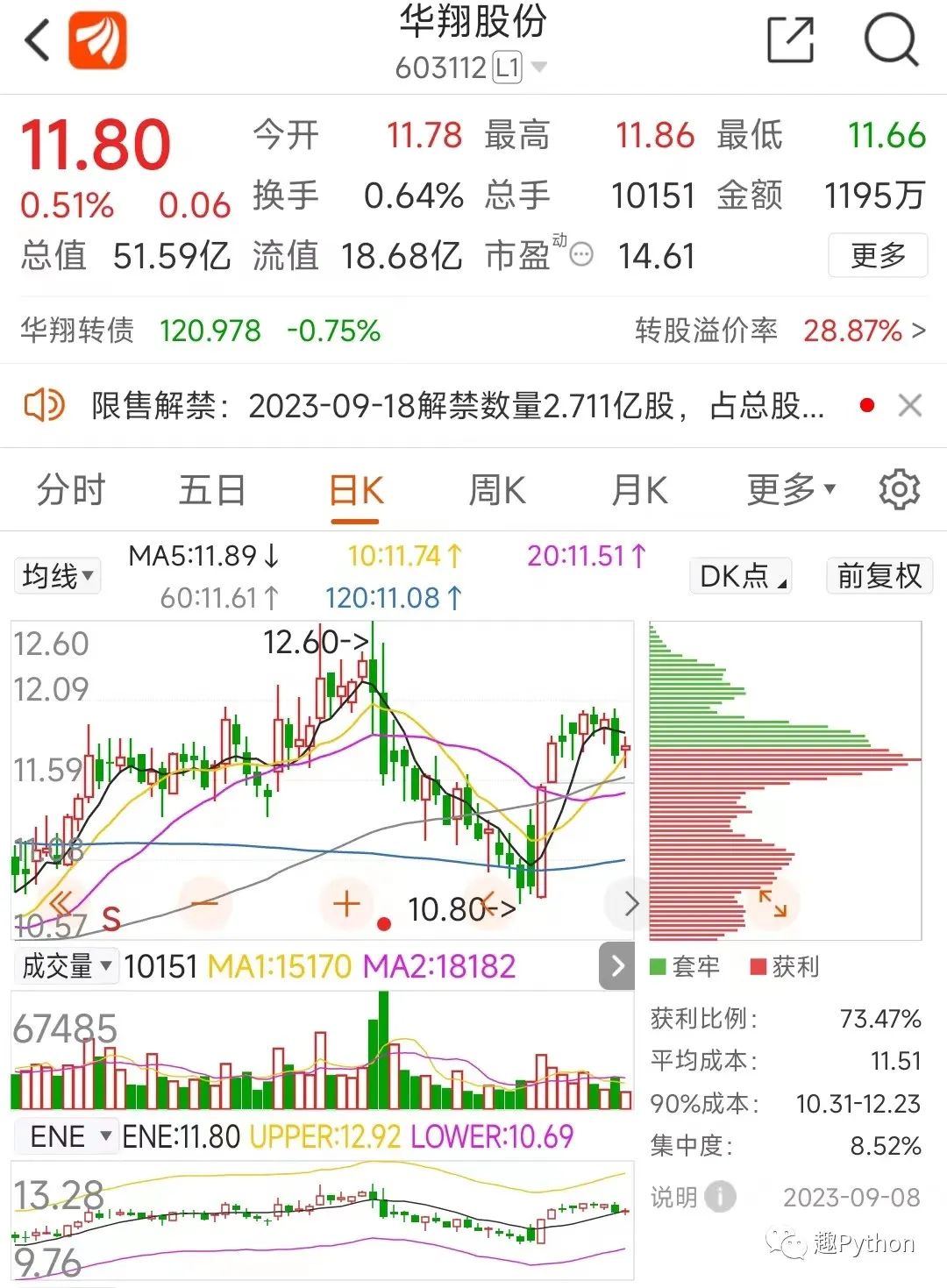Tap 更多 button beside 市盈 value
The image size is (947, 1288).
877,256
